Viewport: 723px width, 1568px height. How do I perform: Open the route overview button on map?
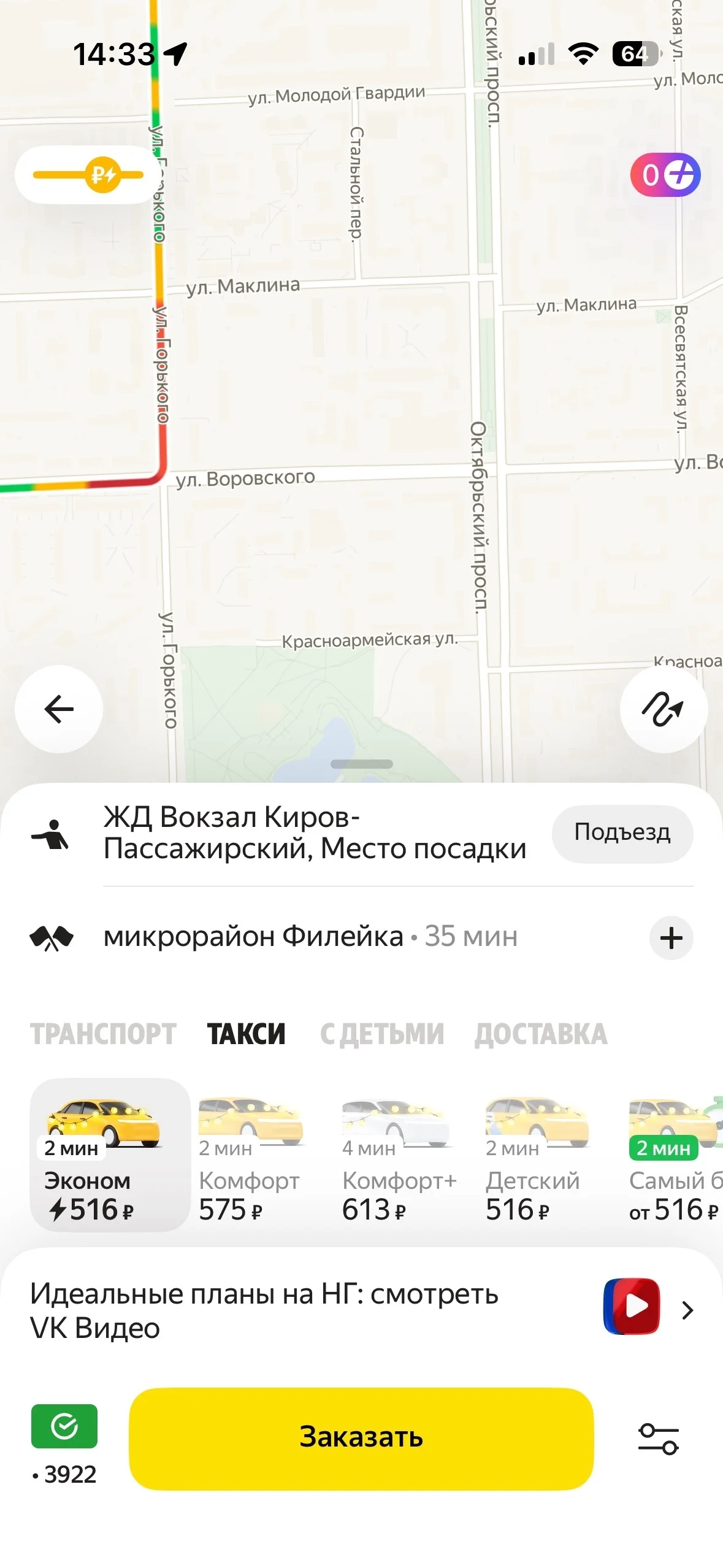point(664,709)
